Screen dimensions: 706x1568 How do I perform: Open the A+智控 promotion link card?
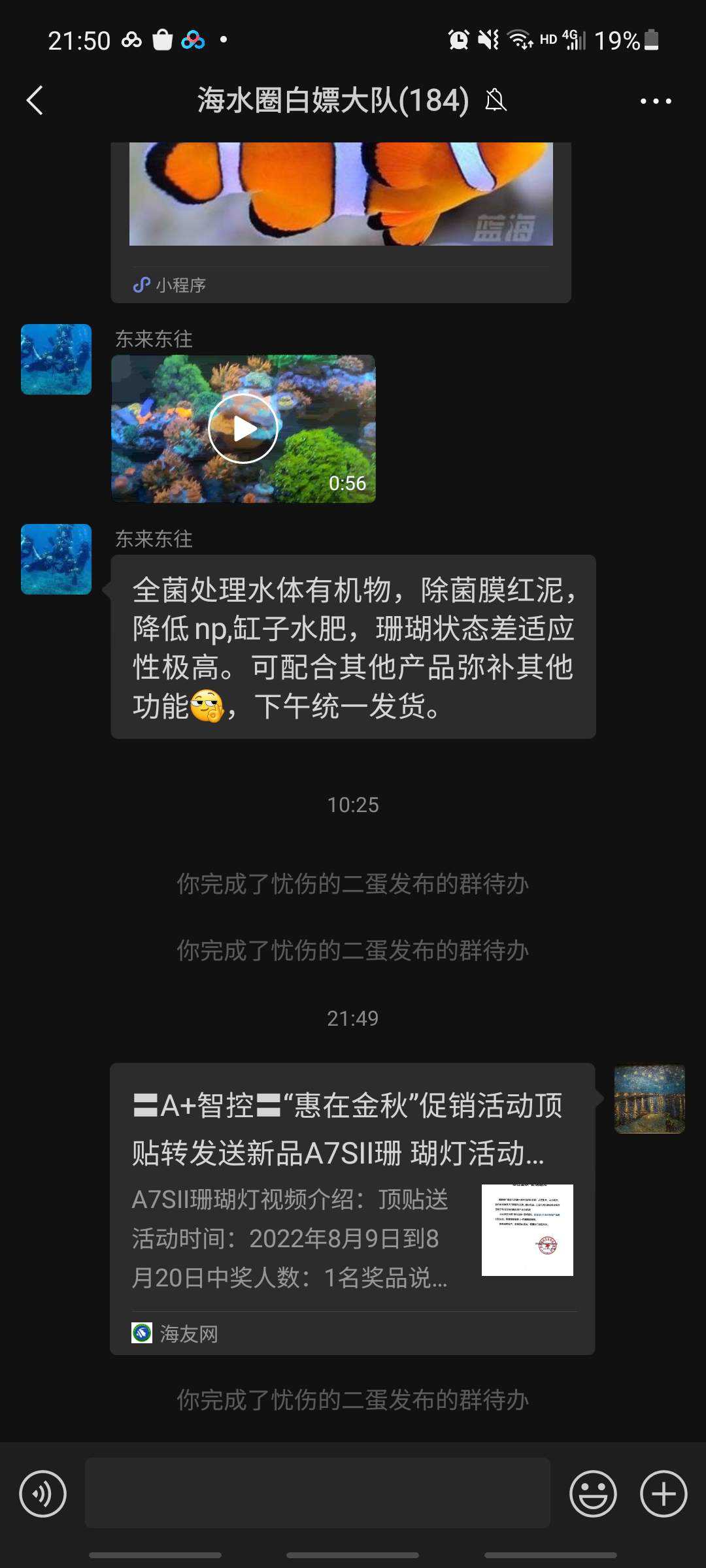tap(352, 1207)
